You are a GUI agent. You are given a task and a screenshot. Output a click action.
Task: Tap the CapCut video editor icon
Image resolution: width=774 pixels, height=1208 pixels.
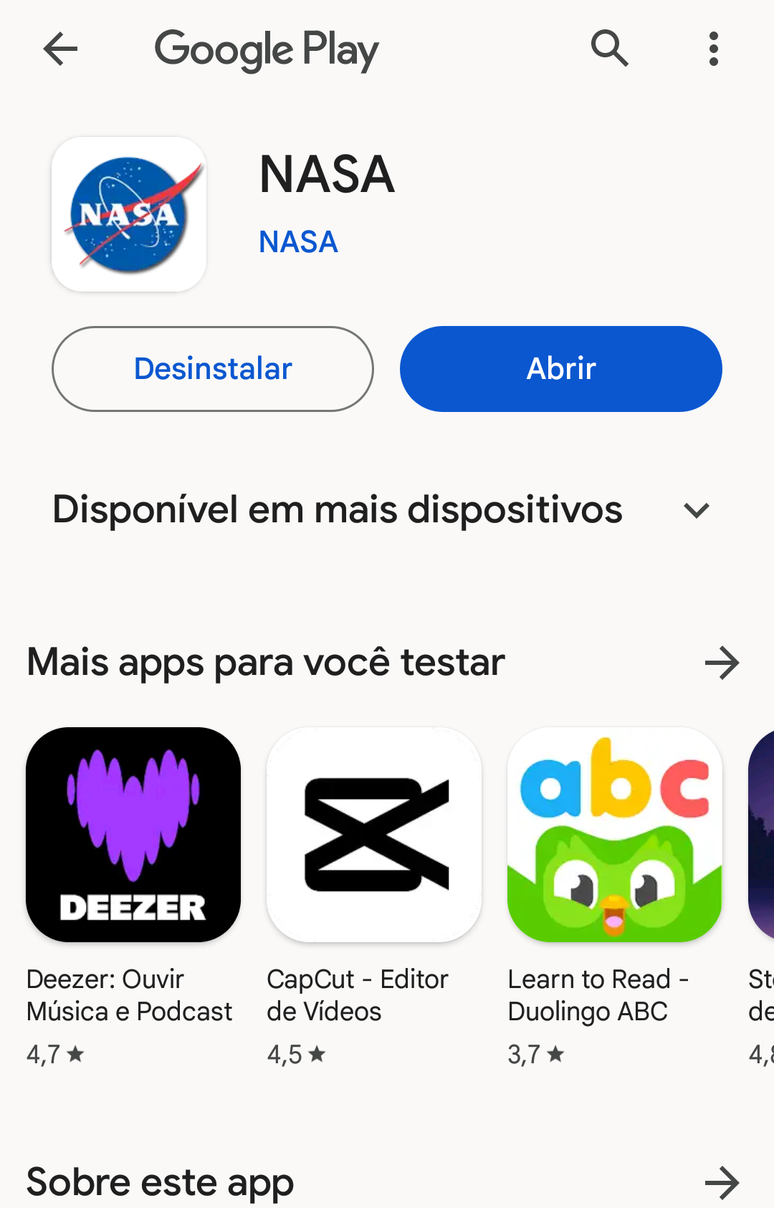click(x=373, y=834)
